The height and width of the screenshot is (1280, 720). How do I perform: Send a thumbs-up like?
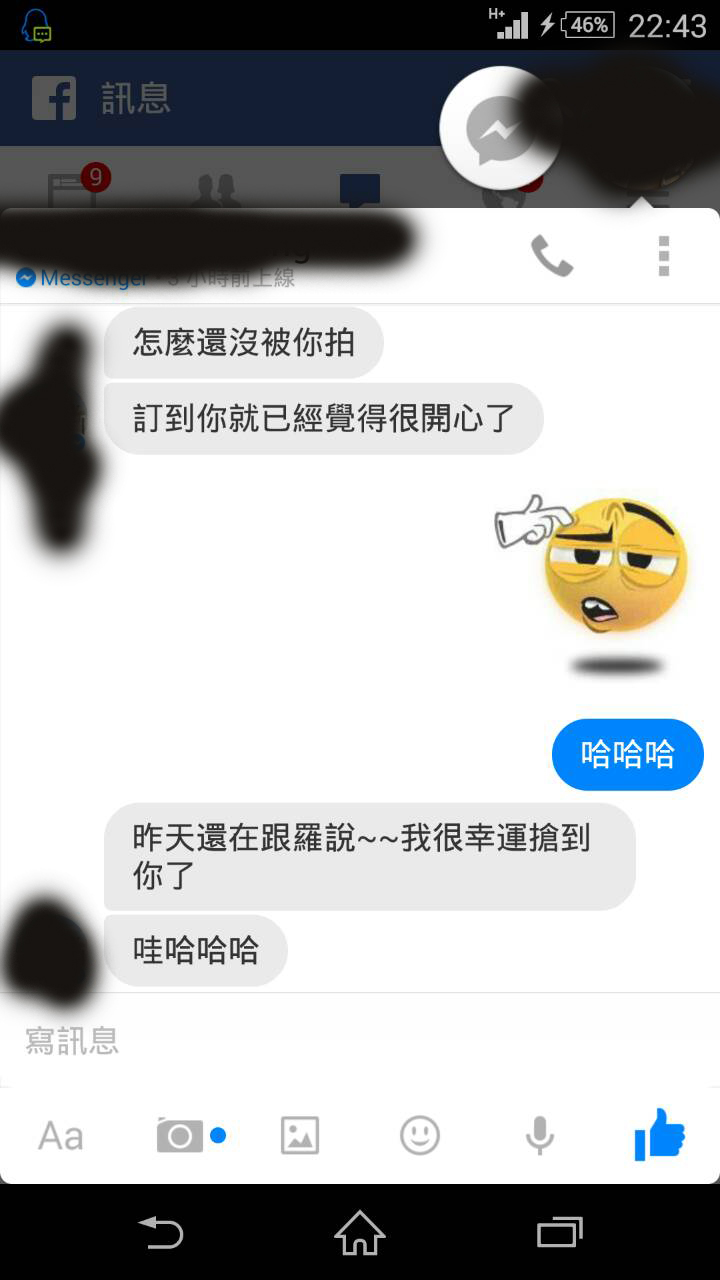tap(660, 1135)
